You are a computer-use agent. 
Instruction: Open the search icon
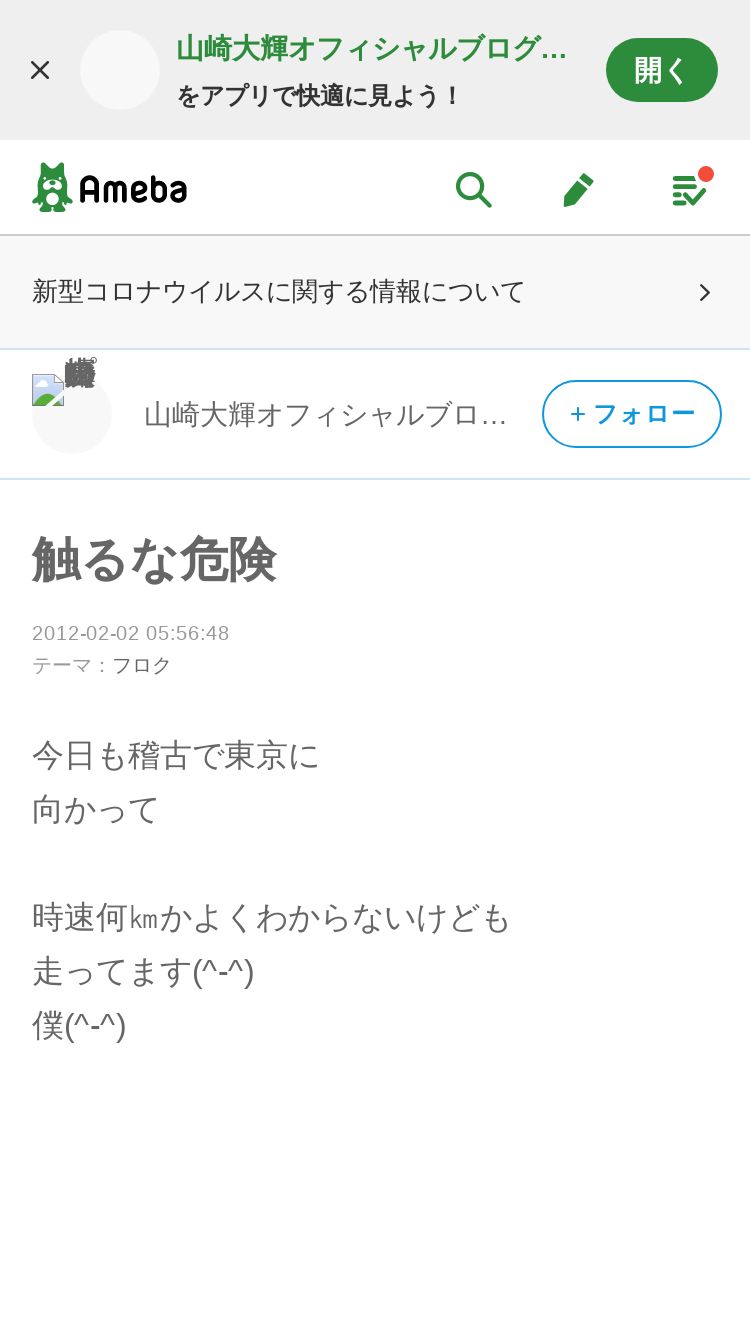(473, 189)
